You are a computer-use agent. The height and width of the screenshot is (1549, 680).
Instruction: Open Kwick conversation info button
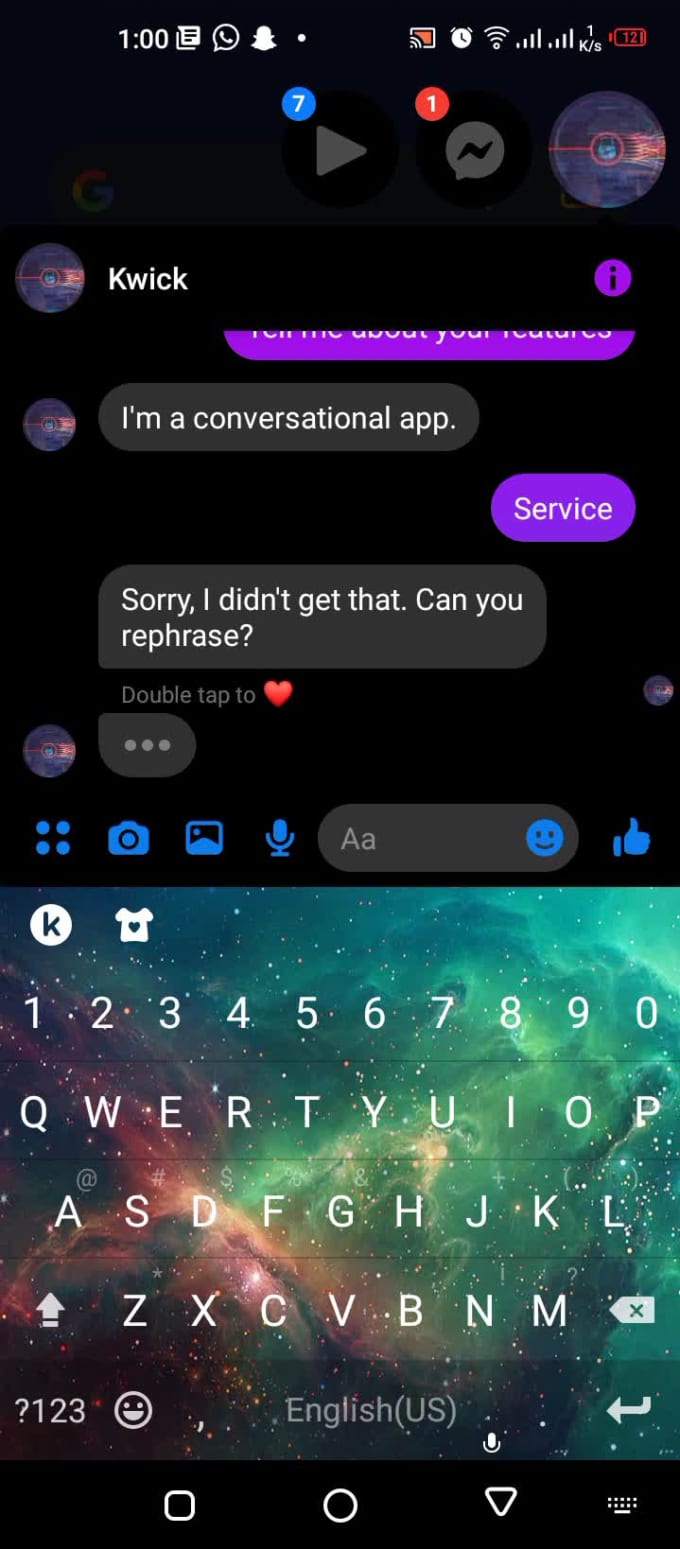point(613,278)
